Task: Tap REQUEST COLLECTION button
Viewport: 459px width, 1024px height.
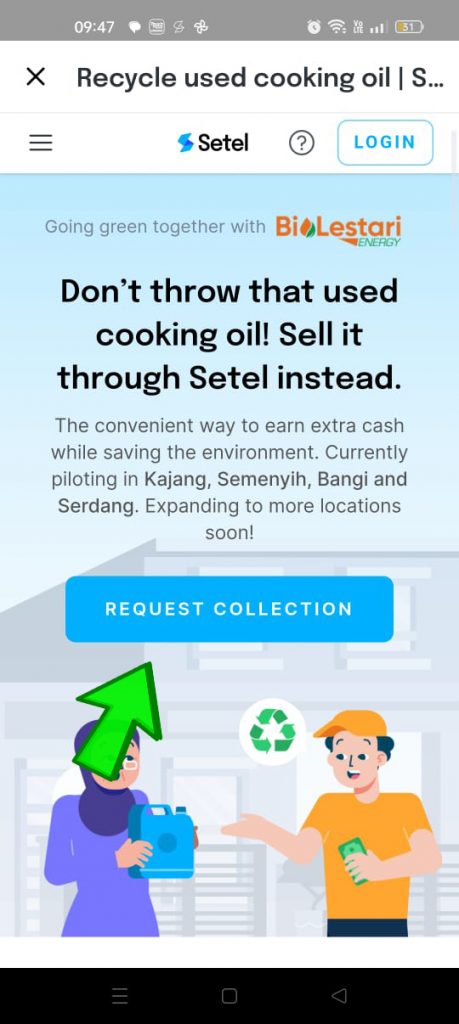Action: (x=229, y=609)
